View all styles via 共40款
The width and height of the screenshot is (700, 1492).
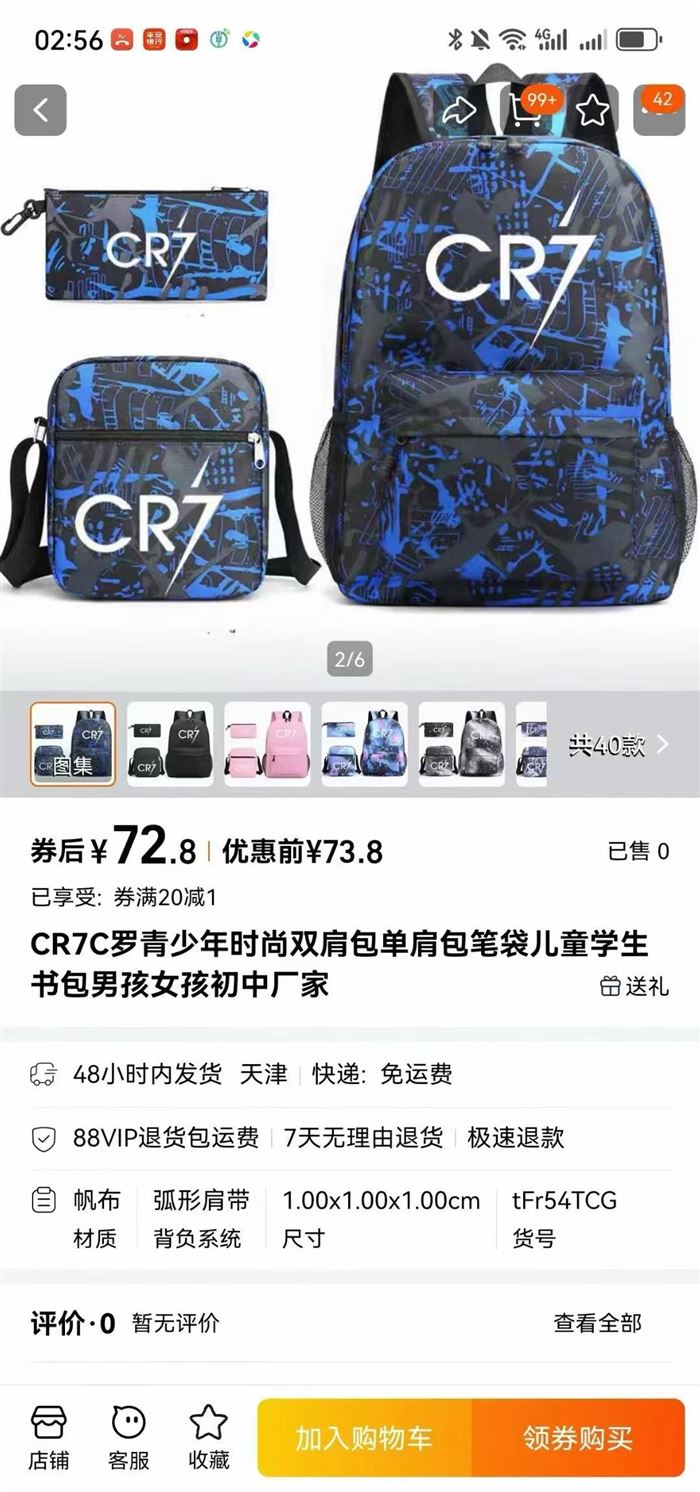click(618, 744)
